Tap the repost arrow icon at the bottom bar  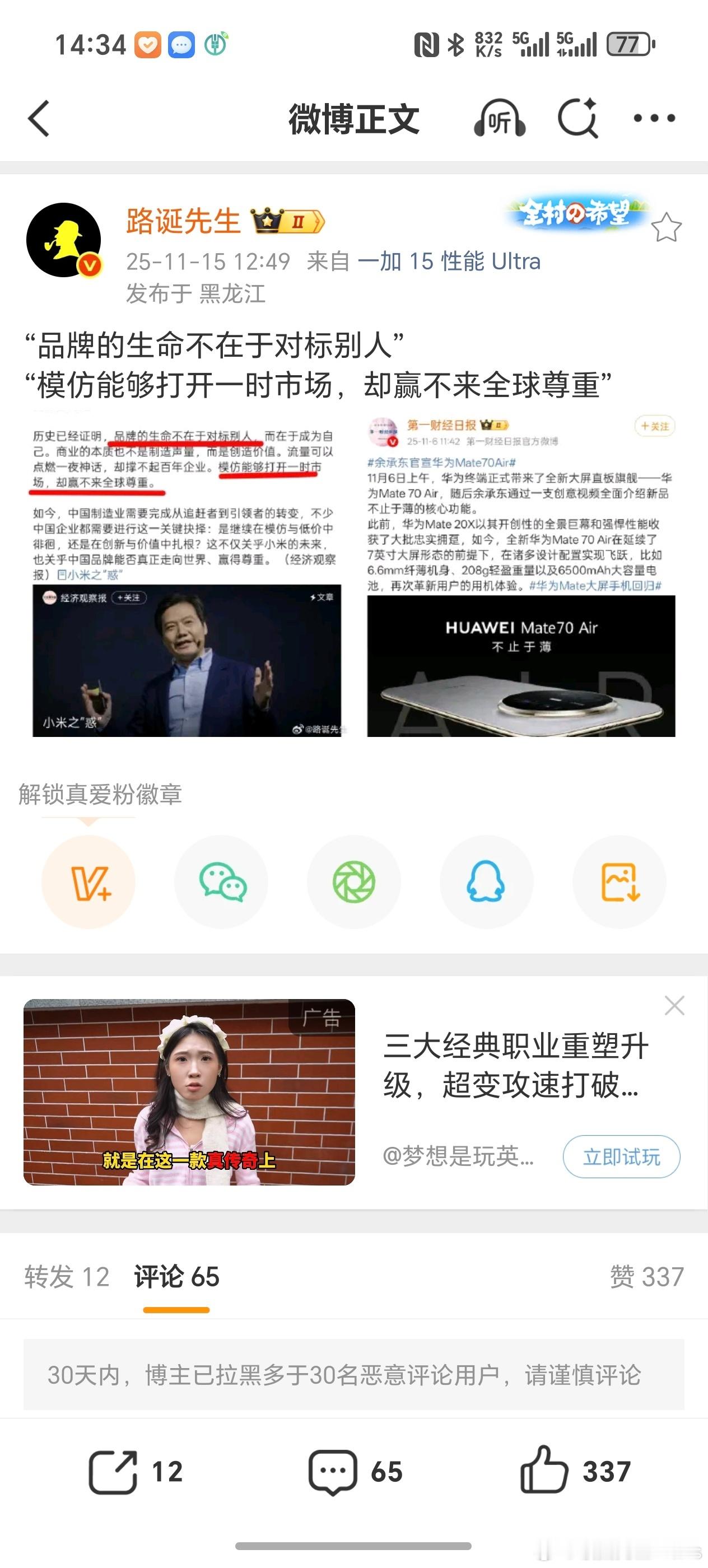pos(114,1471)
